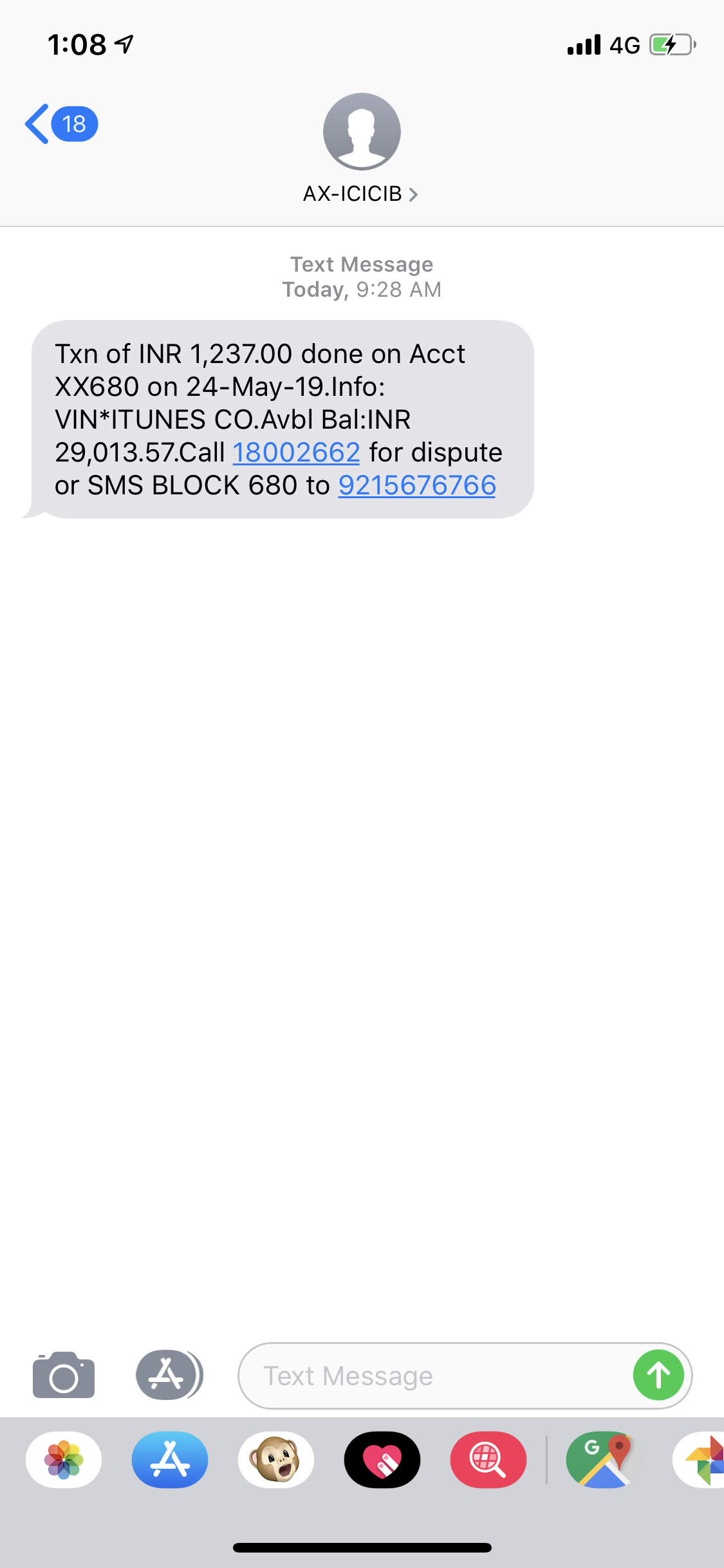Open AX-ICICIB contact details
This screenshot has height=1568, width=724.
(361, 194)
